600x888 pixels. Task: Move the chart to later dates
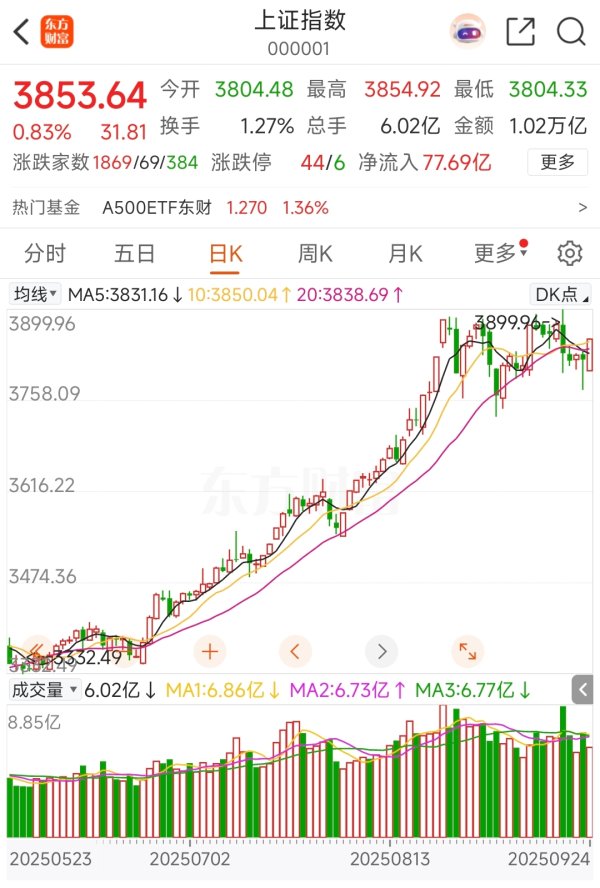click(381, 652)
